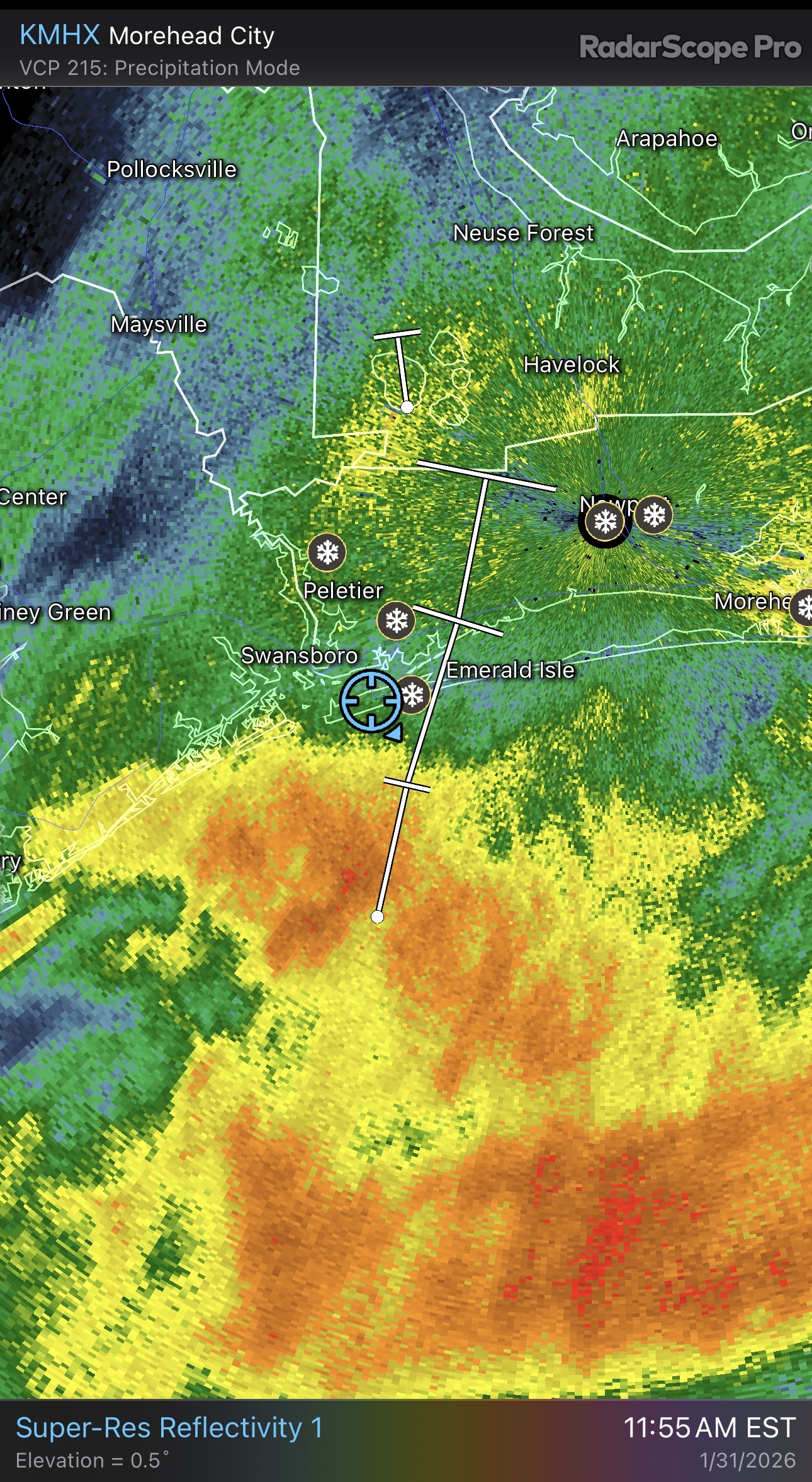812x1482 pixels.
Task: Open the KMHX radar site selector
Action: (x=60, y=35)
